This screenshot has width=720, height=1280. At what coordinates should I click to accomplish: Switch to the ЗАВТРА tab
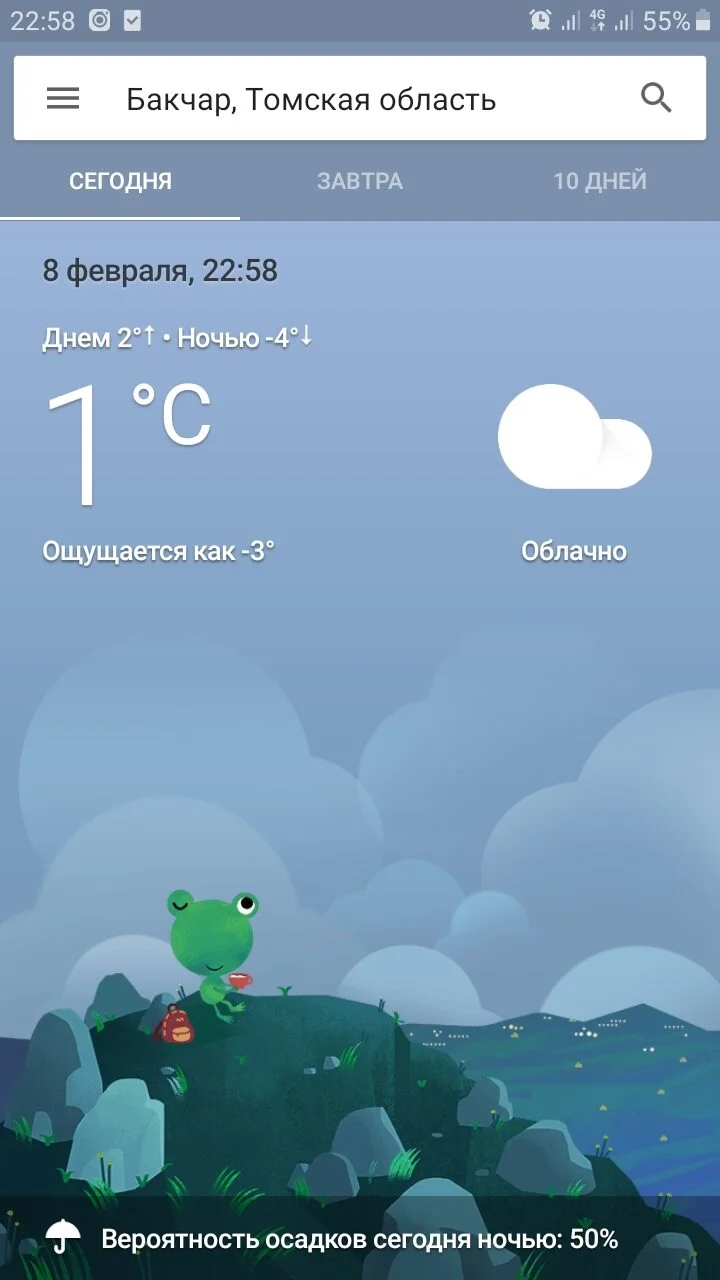[x=360, y=181]
